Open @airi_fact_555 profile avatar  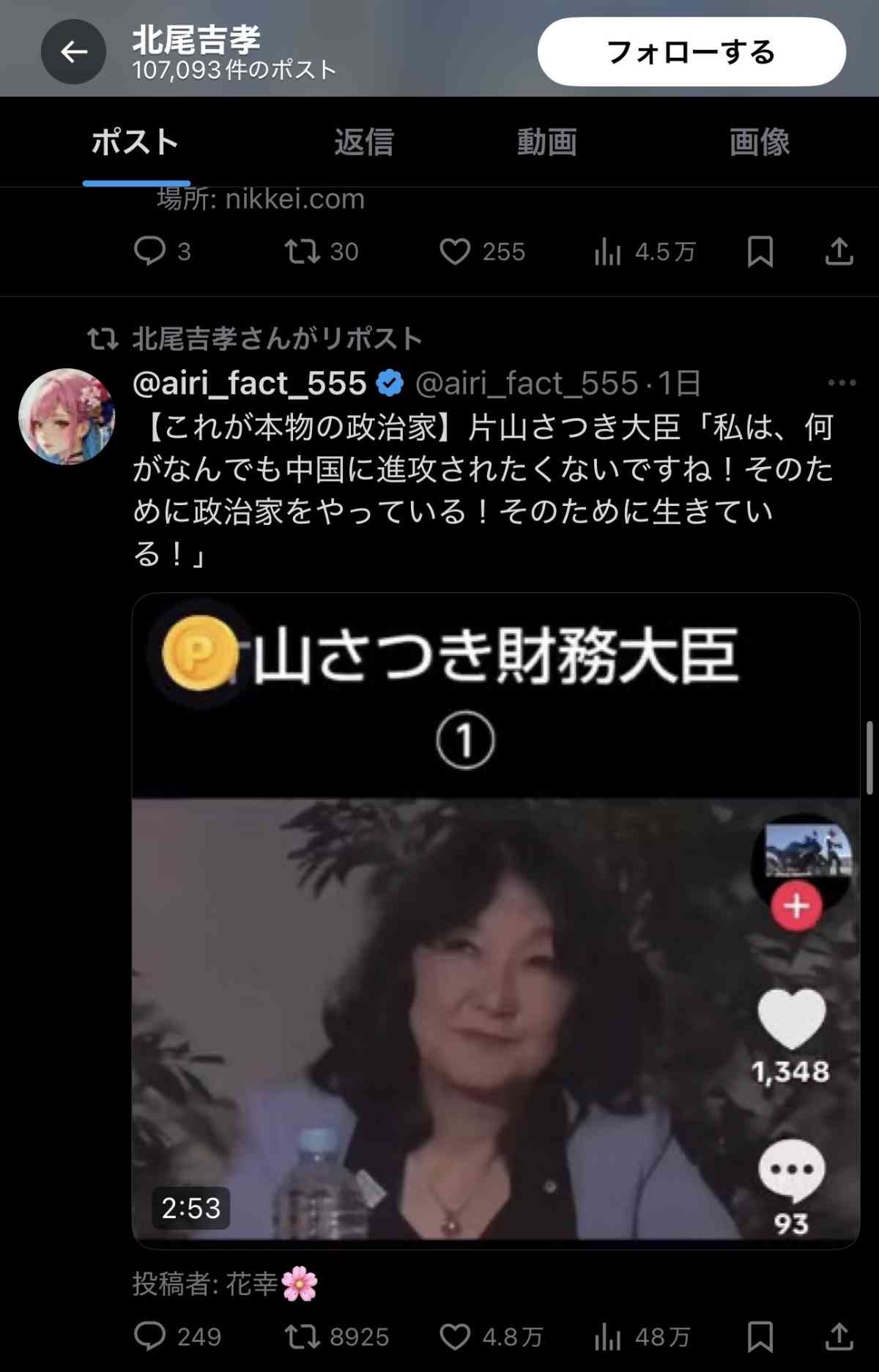[67, 416]
